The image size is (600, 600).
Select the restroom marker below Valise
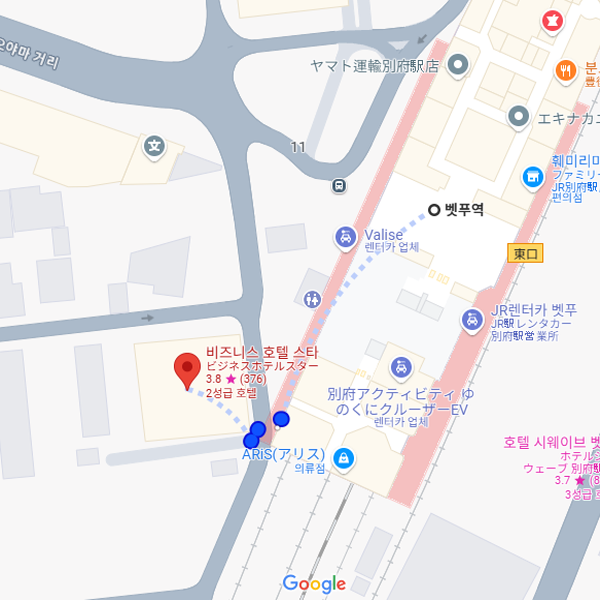point(312,297)
